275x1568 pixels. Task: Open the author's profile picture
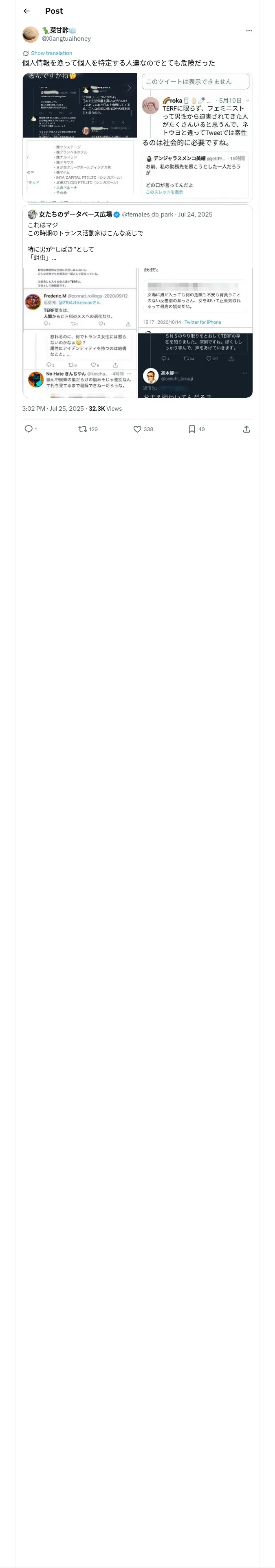tap(31, 34)
